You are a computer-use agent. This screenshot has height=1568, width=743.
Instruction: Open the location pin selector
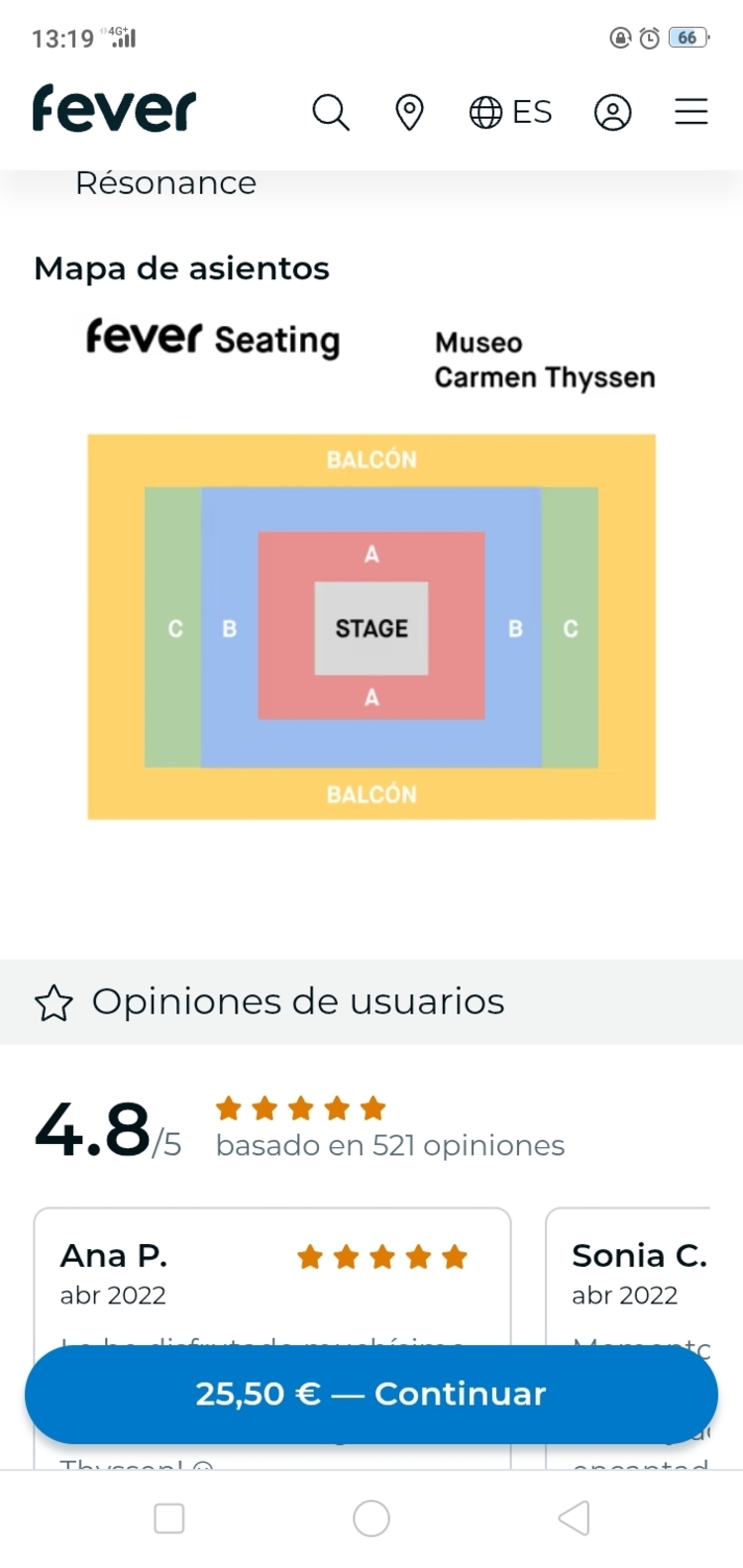(x=409, y=113)
